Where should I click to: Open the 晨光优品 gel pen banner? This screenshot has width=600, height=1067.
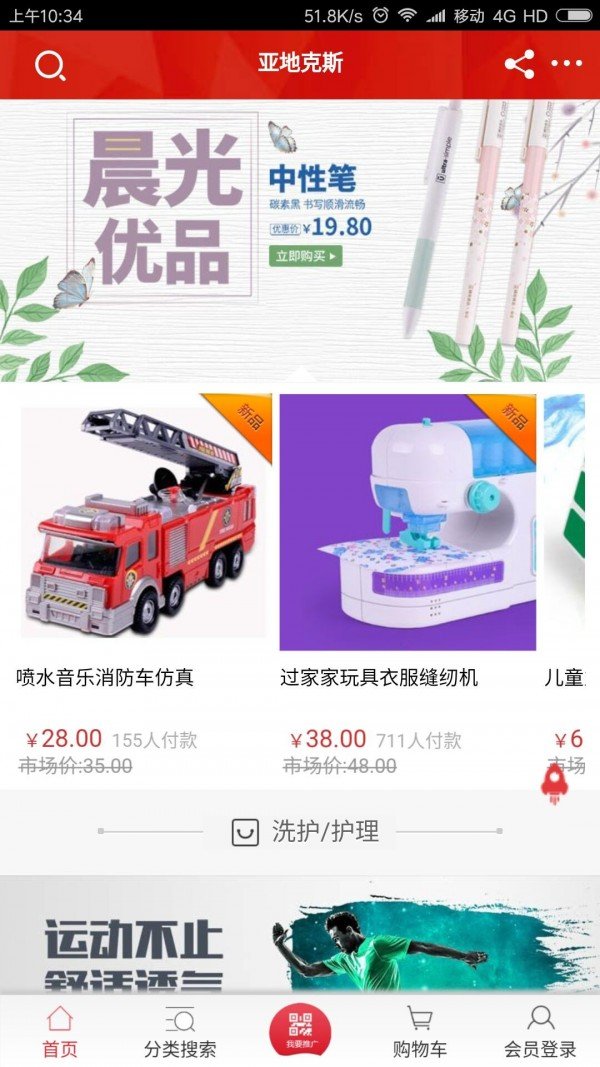coord(300,240)
